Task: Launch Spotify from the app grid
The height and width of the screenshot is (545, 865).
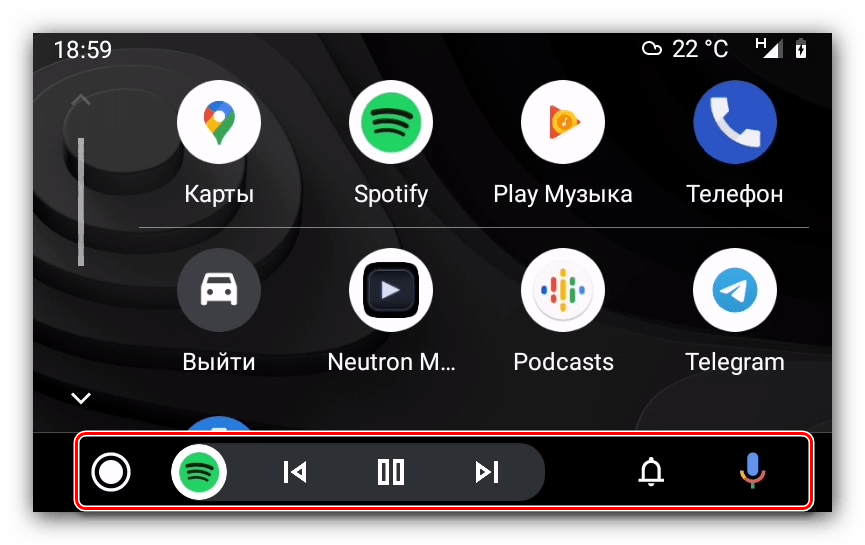Action: point(391,123)
